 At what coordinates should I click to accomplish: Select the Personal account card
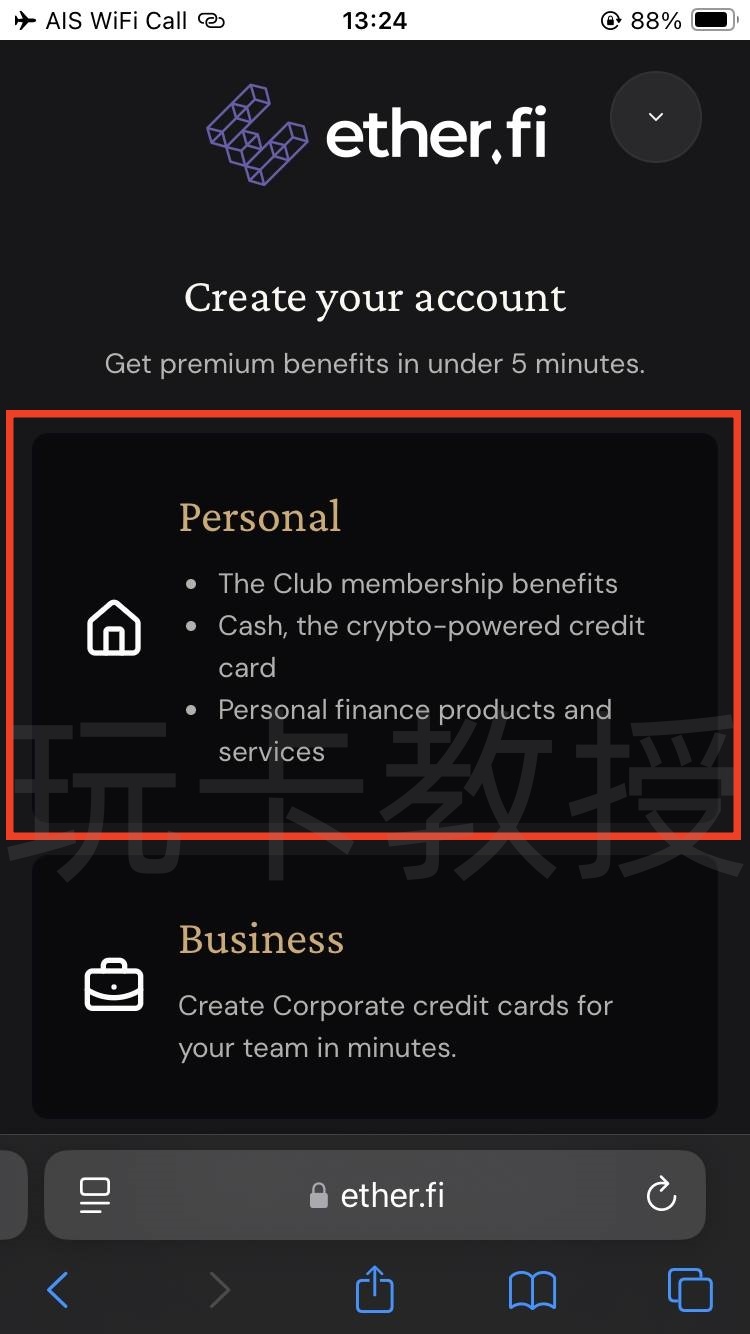375,625
